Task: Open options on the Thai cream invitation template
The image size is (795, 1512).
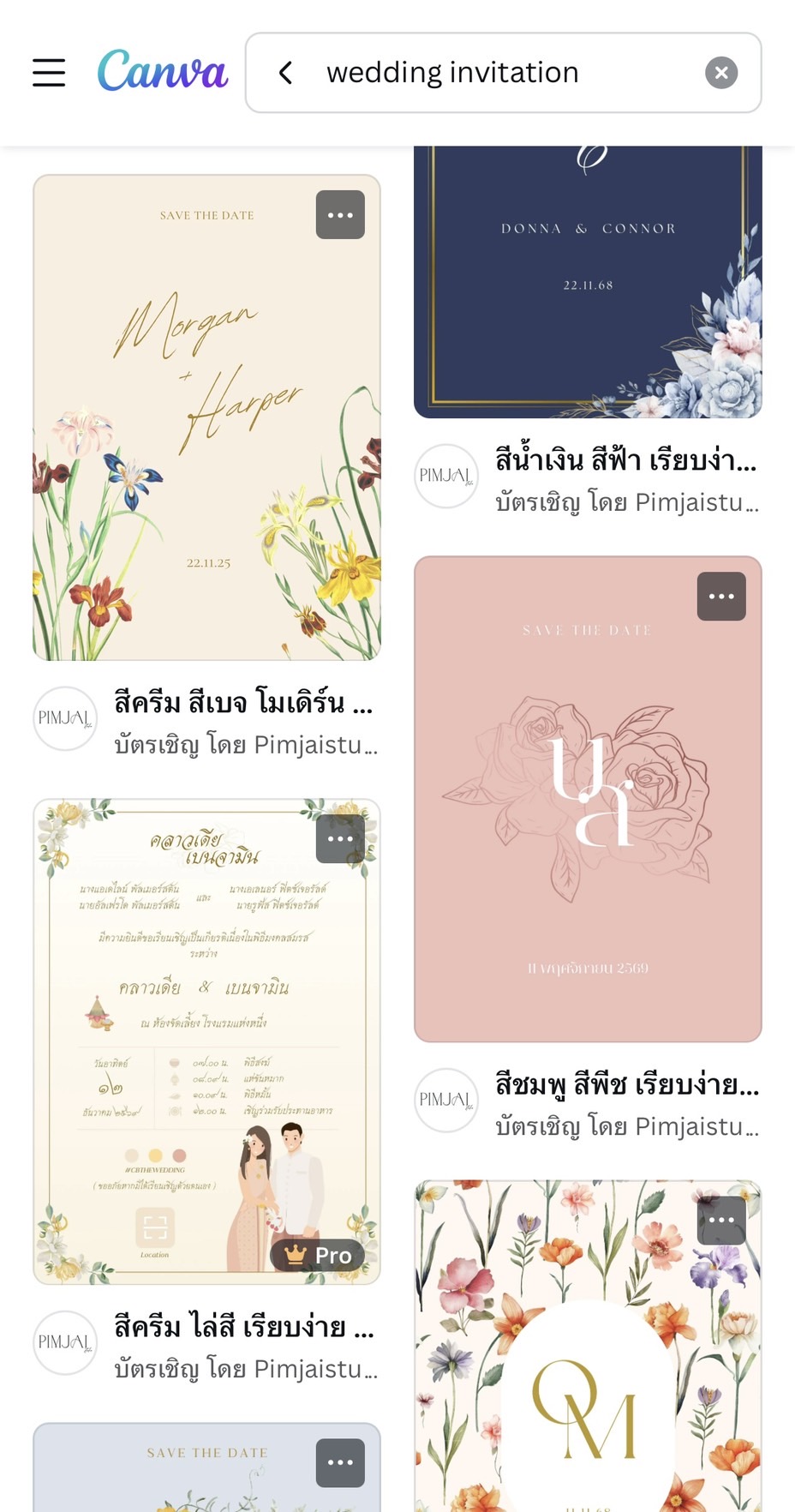Action: (339, 838)
